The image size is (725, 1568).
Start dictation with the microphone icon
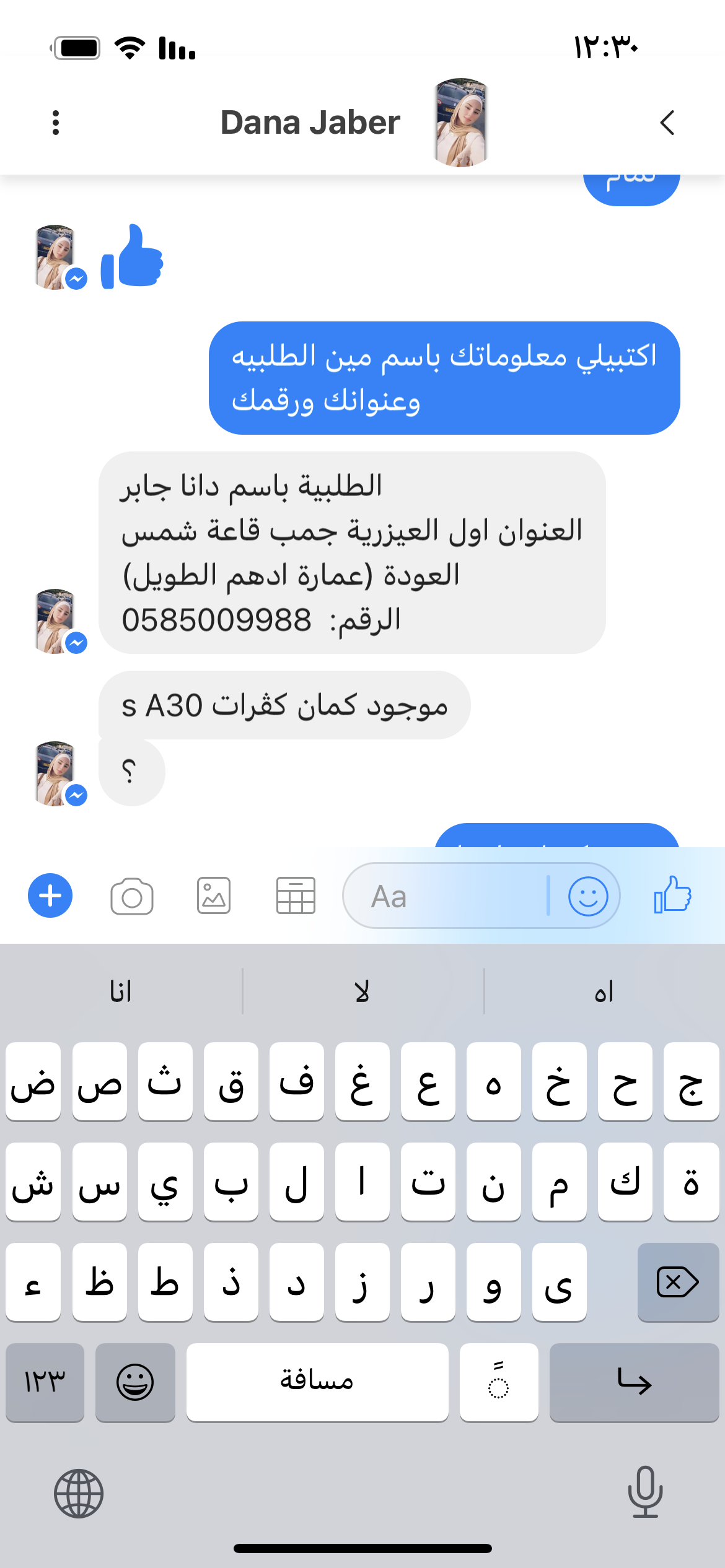tap(645, 1492)
